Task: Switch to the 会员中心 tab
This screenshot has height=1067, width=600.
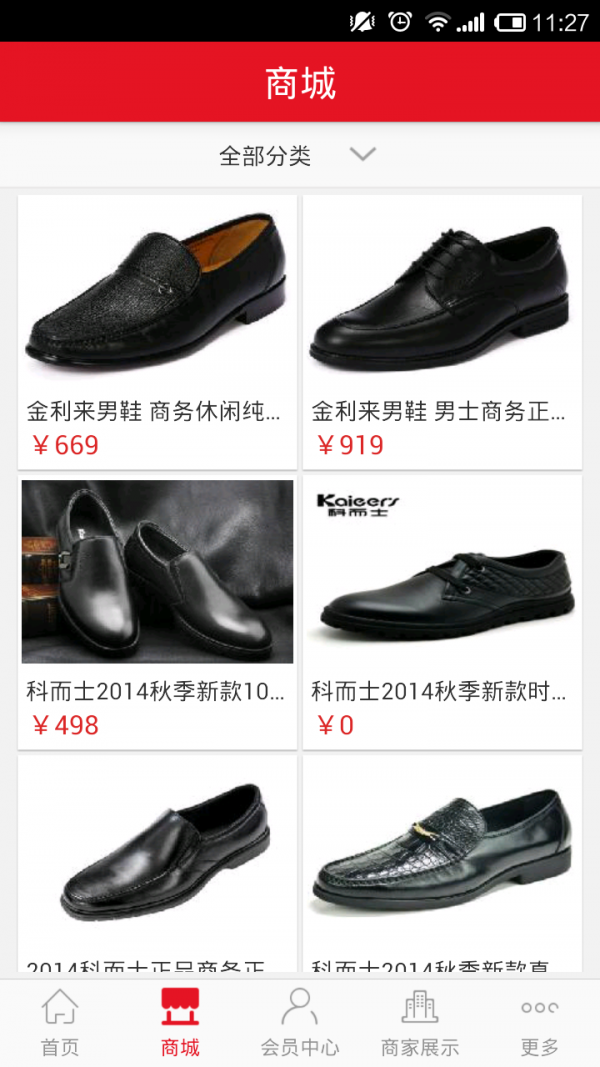Action: tap(300, 1022)
